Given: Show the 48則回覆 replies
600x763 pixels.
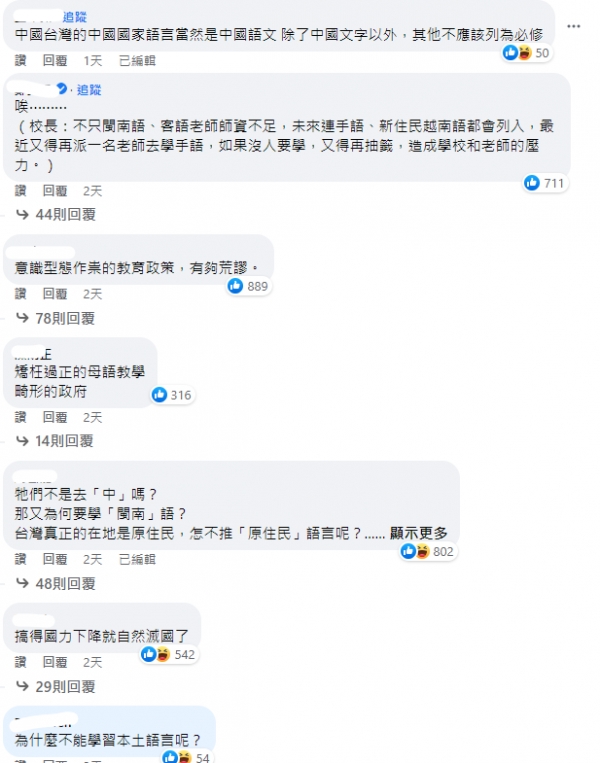Looking at the screenshot, I should coord(64,583).
